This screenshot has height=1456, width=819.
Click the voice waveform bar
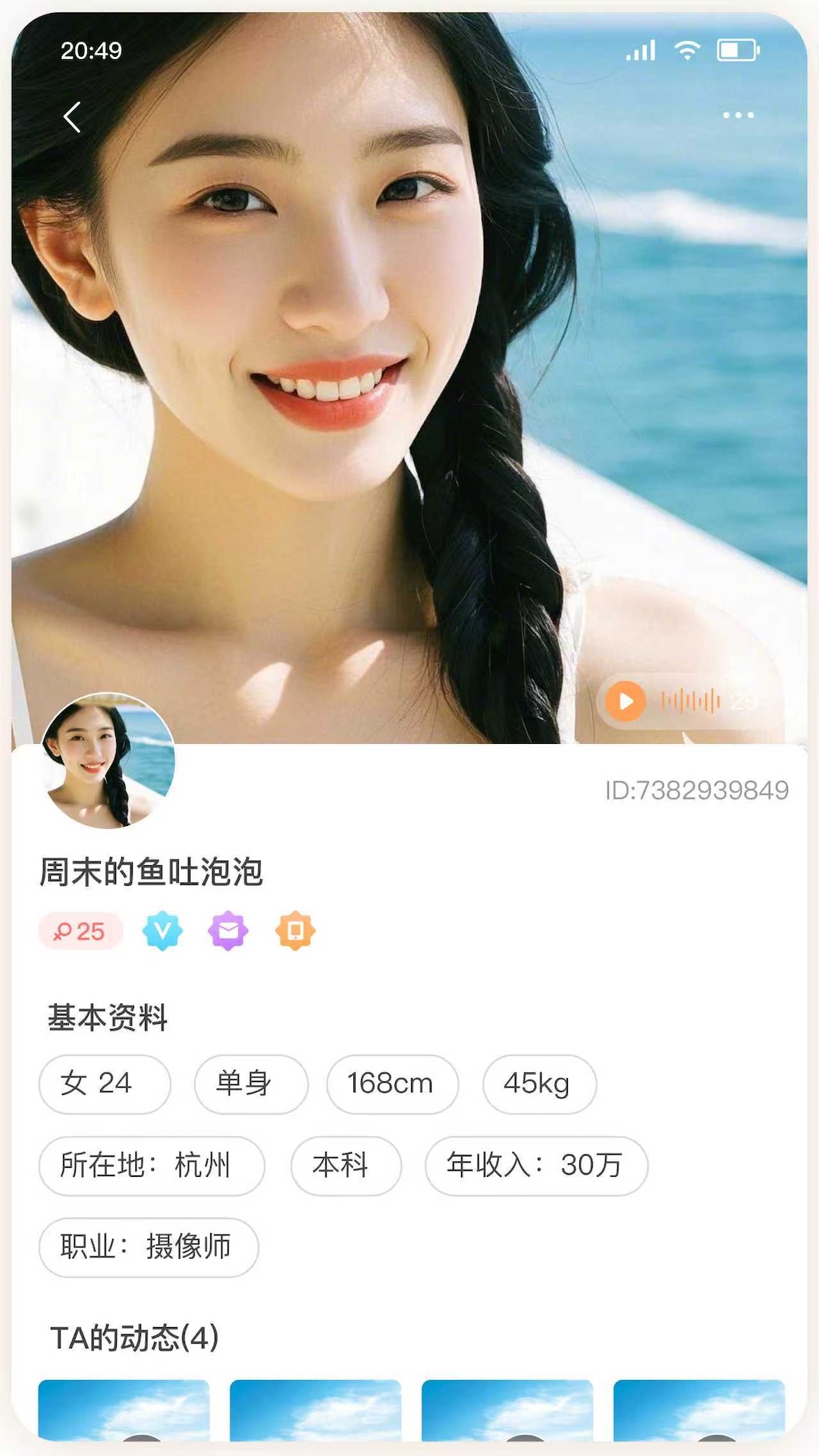(690, 701)
